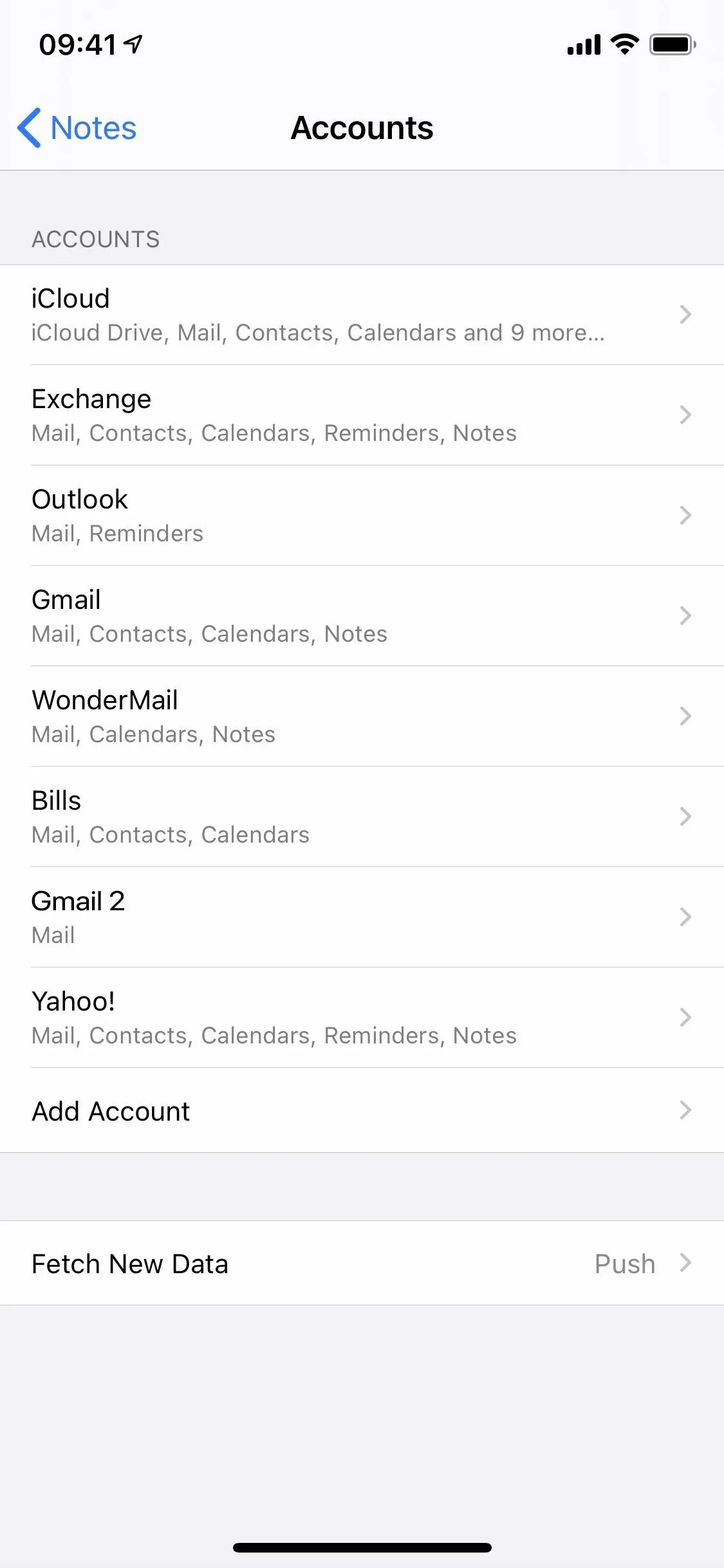Go back to Notes settings
This screenshot has width=724, height=1568.
tap(77, 127)
